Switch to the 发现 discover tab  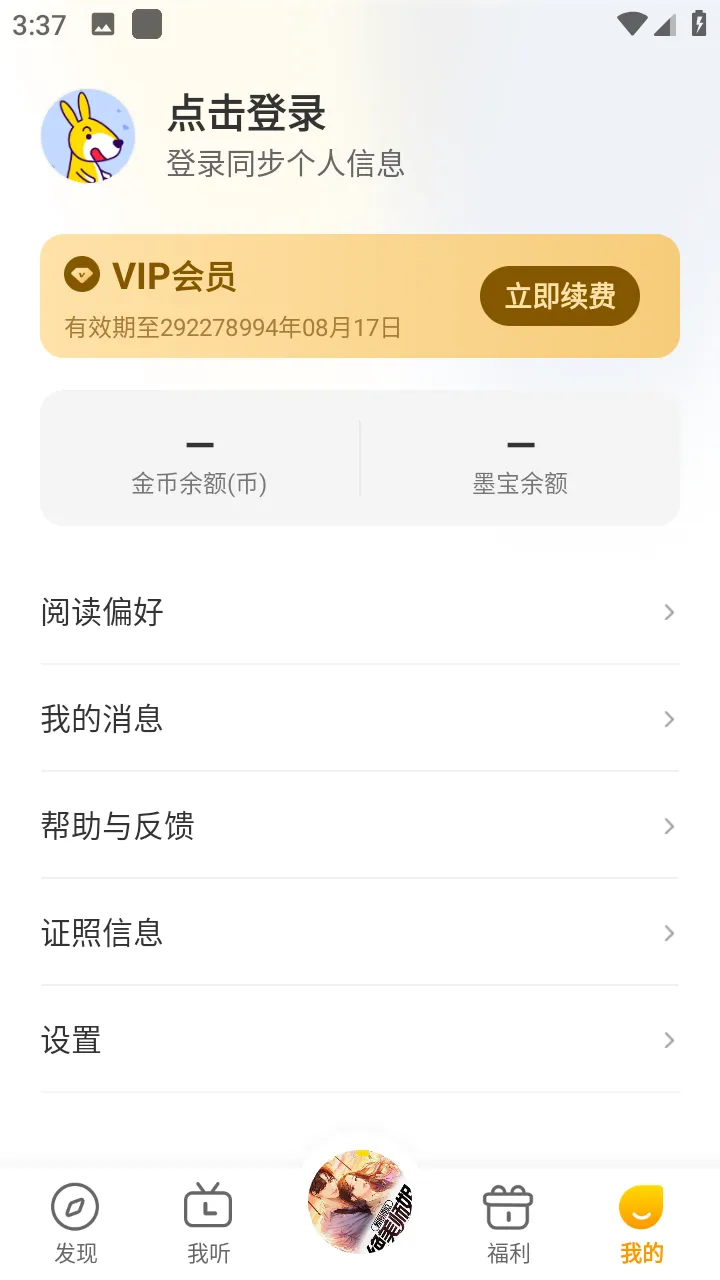[x=76, y=1222]
